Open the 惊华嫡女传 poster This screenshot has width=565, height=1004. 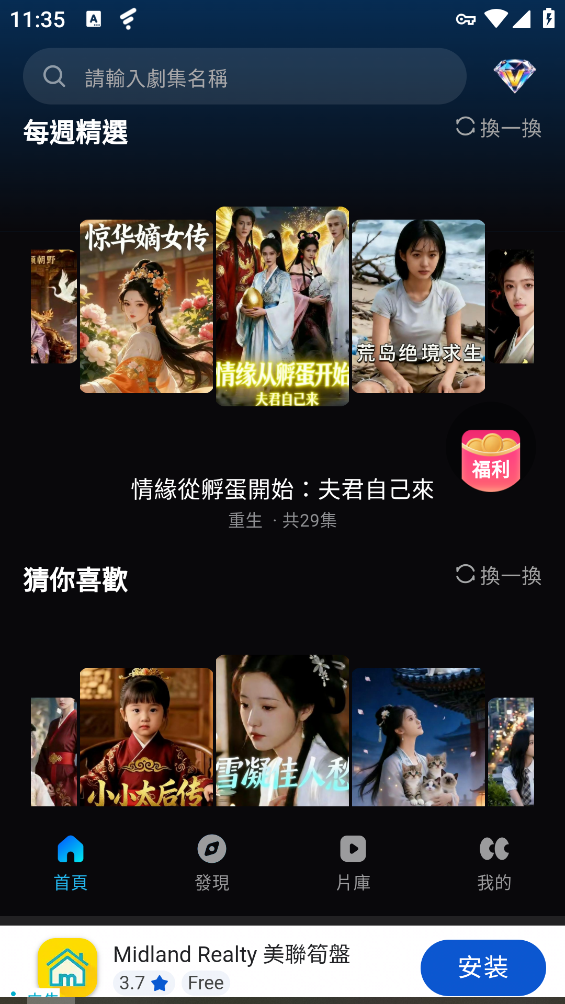(146, 306)
